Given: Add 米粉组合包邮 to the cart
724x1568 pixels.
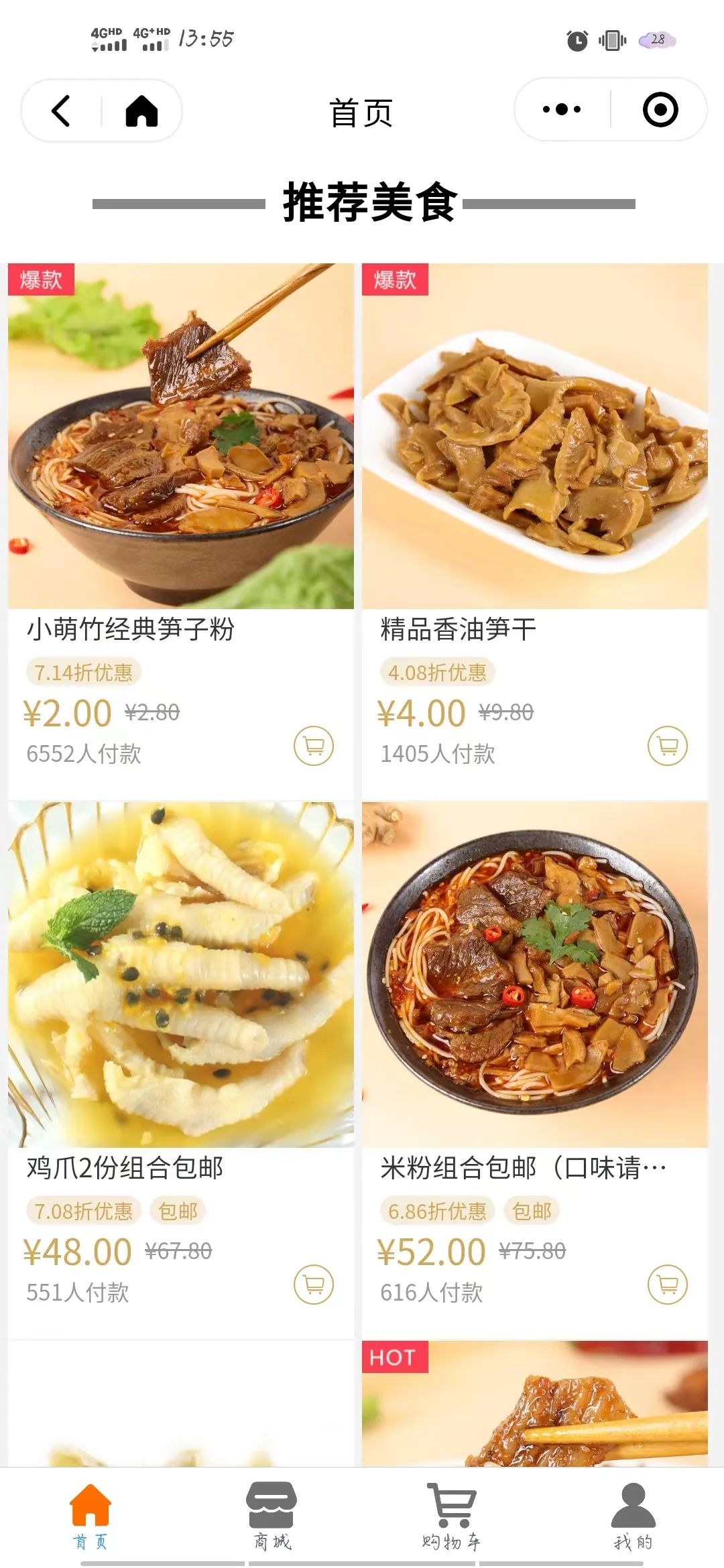Looking at the screenshot, I should (668, 1285).
